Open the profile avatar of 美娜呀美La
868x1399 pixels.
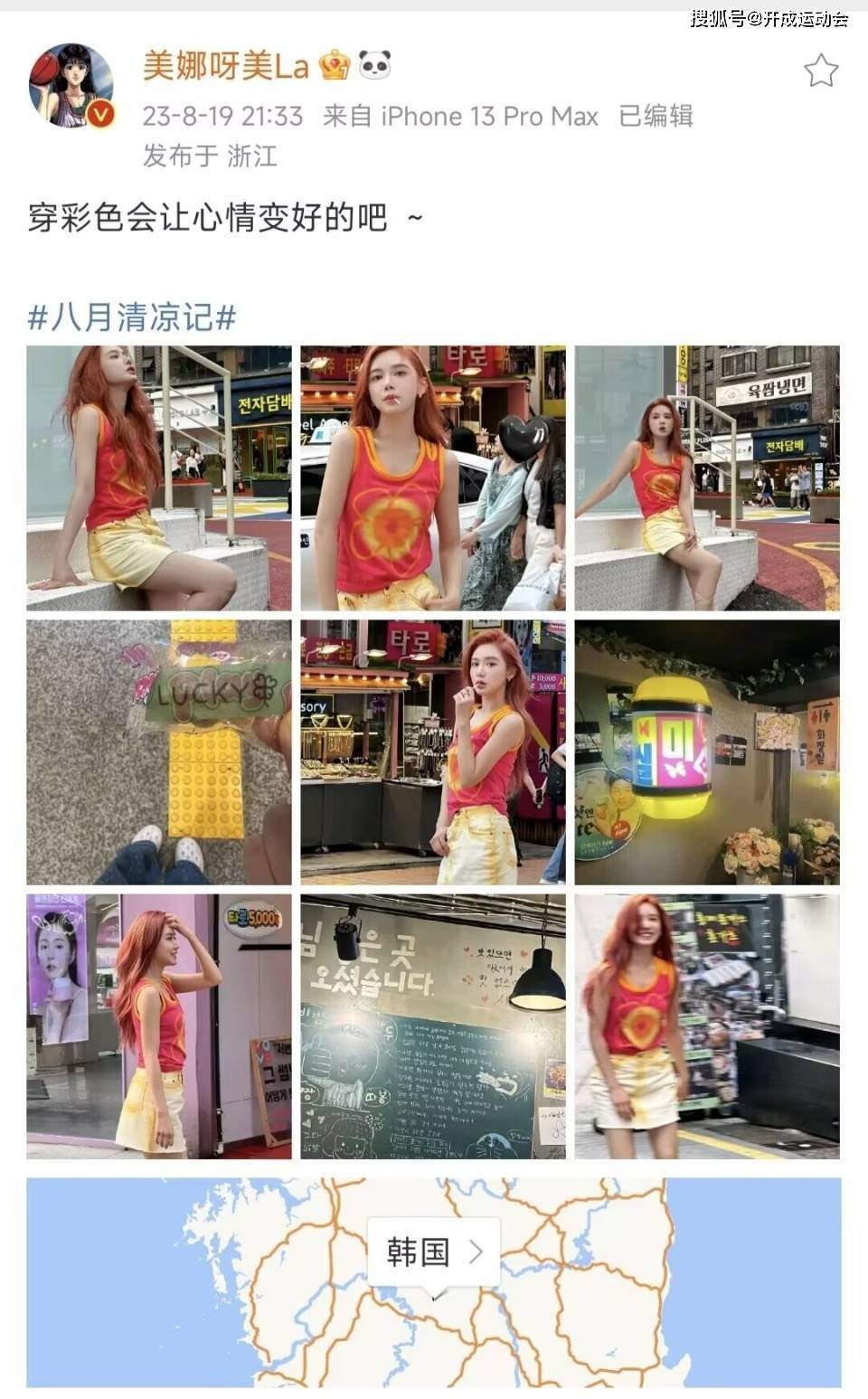pyautogui.click(x=71, y=85)
